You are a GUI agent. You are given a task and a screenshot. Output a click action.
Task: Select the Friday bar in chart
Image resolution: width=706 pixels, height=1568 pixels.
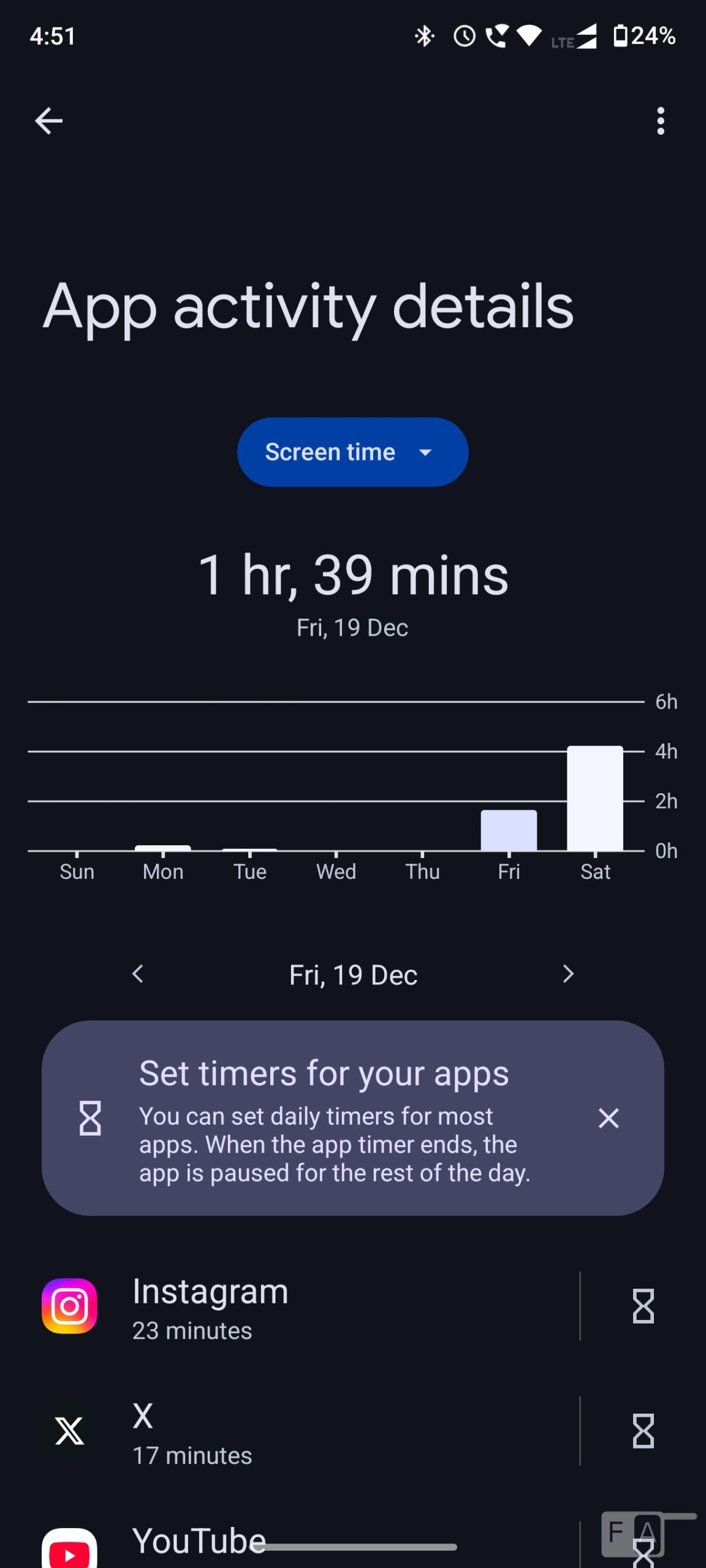(509, 831)
